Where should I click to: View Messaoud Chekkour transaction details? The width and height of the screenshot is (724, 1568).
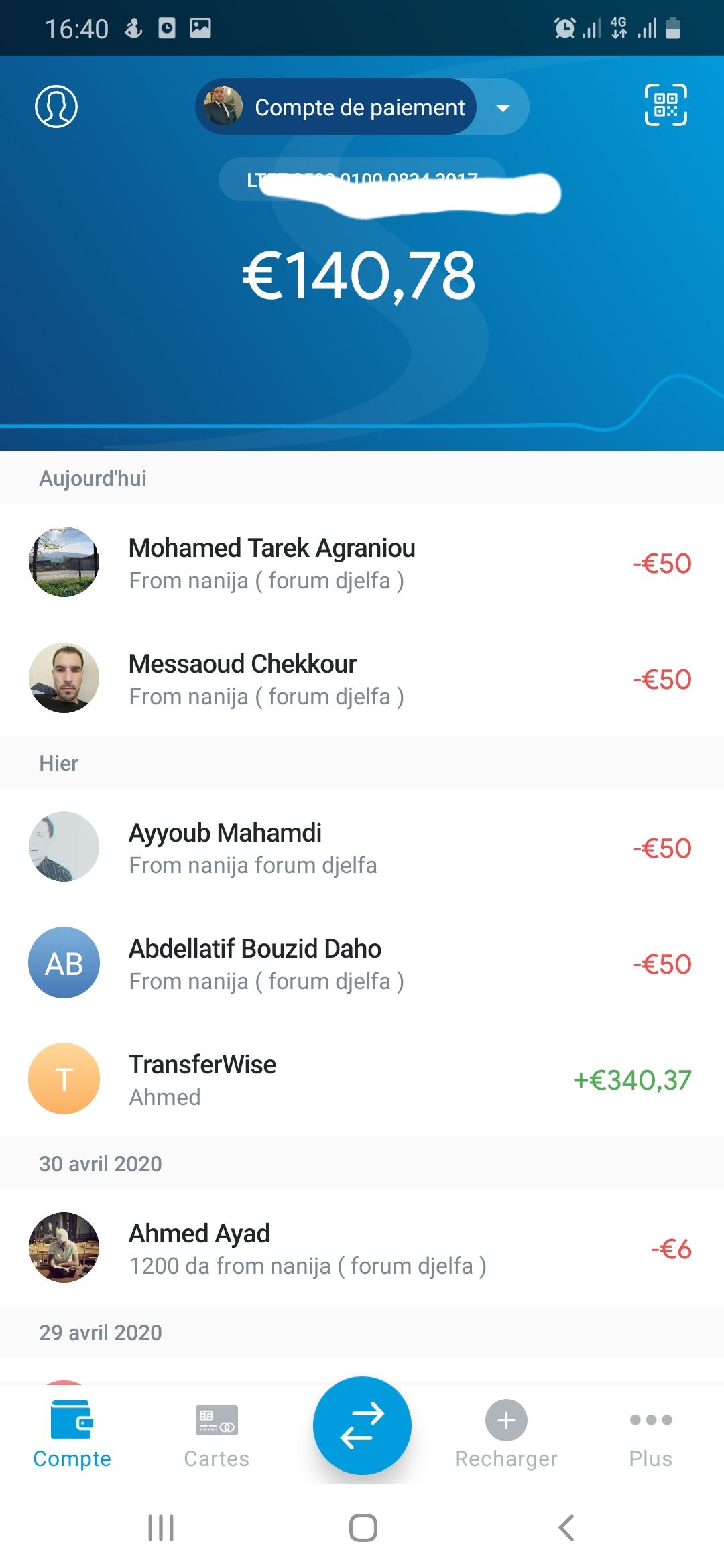[362, 679]
